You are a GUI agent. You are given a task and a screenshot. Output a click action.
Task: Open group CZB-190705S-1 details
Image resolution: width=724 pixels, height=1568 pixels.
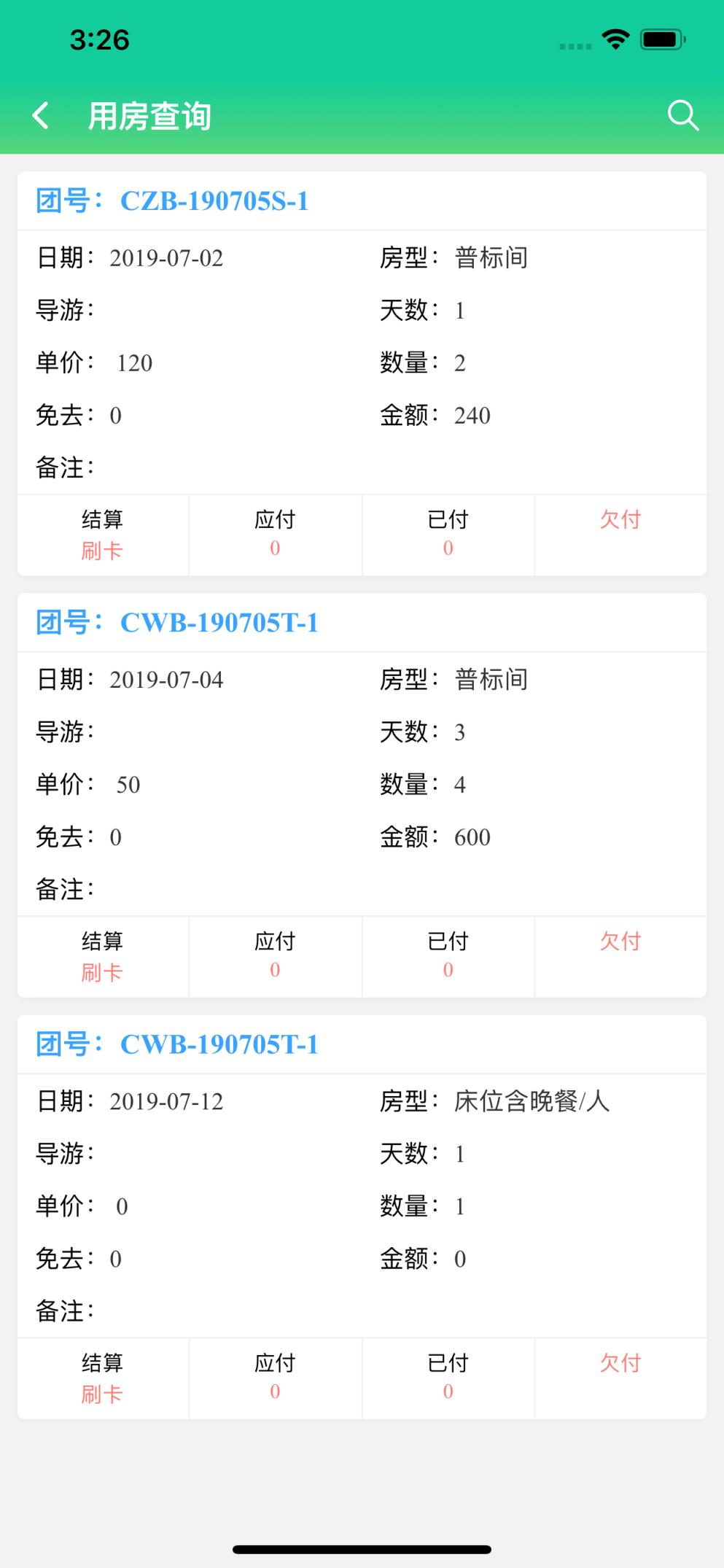click(214, 201)
